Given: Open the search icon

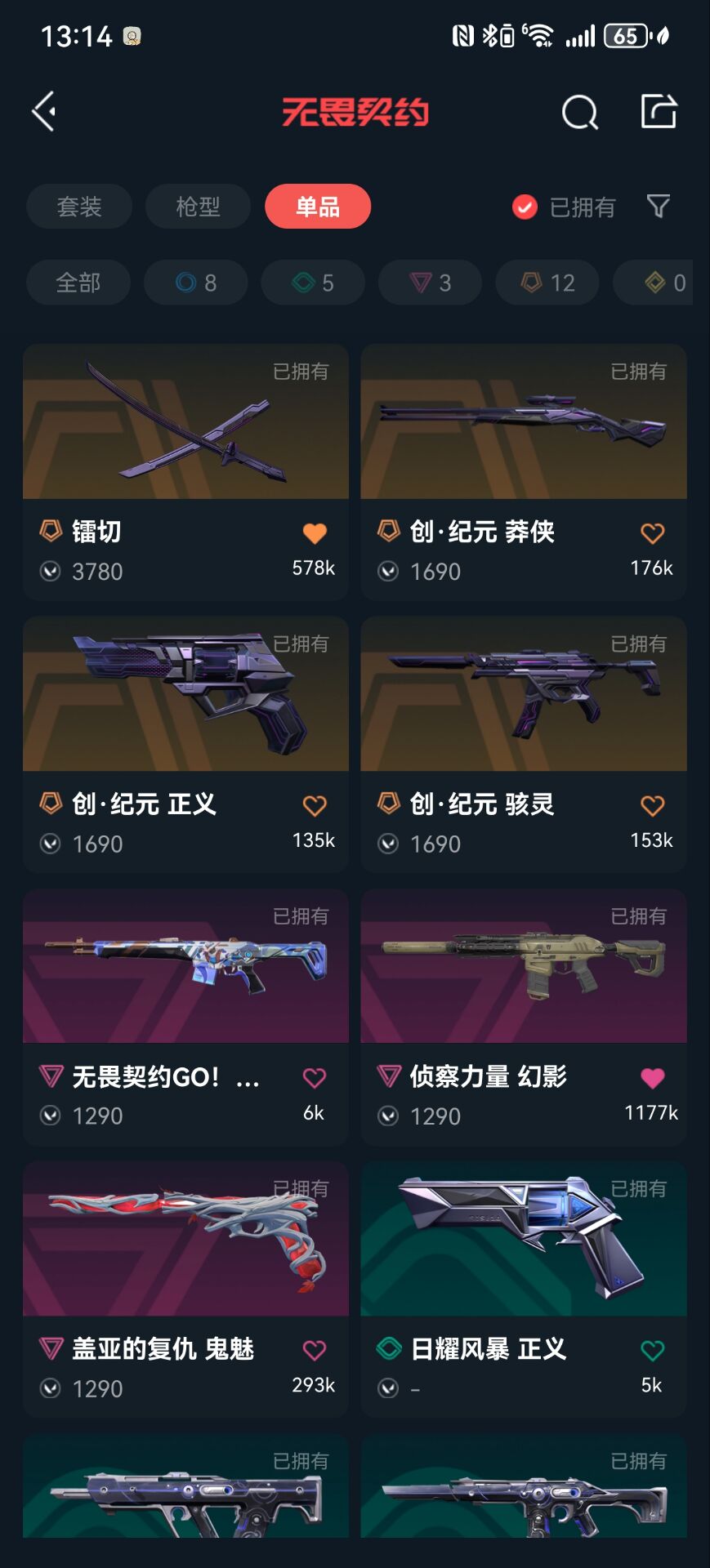Looking at the screenshot, I should coord(579,112).
